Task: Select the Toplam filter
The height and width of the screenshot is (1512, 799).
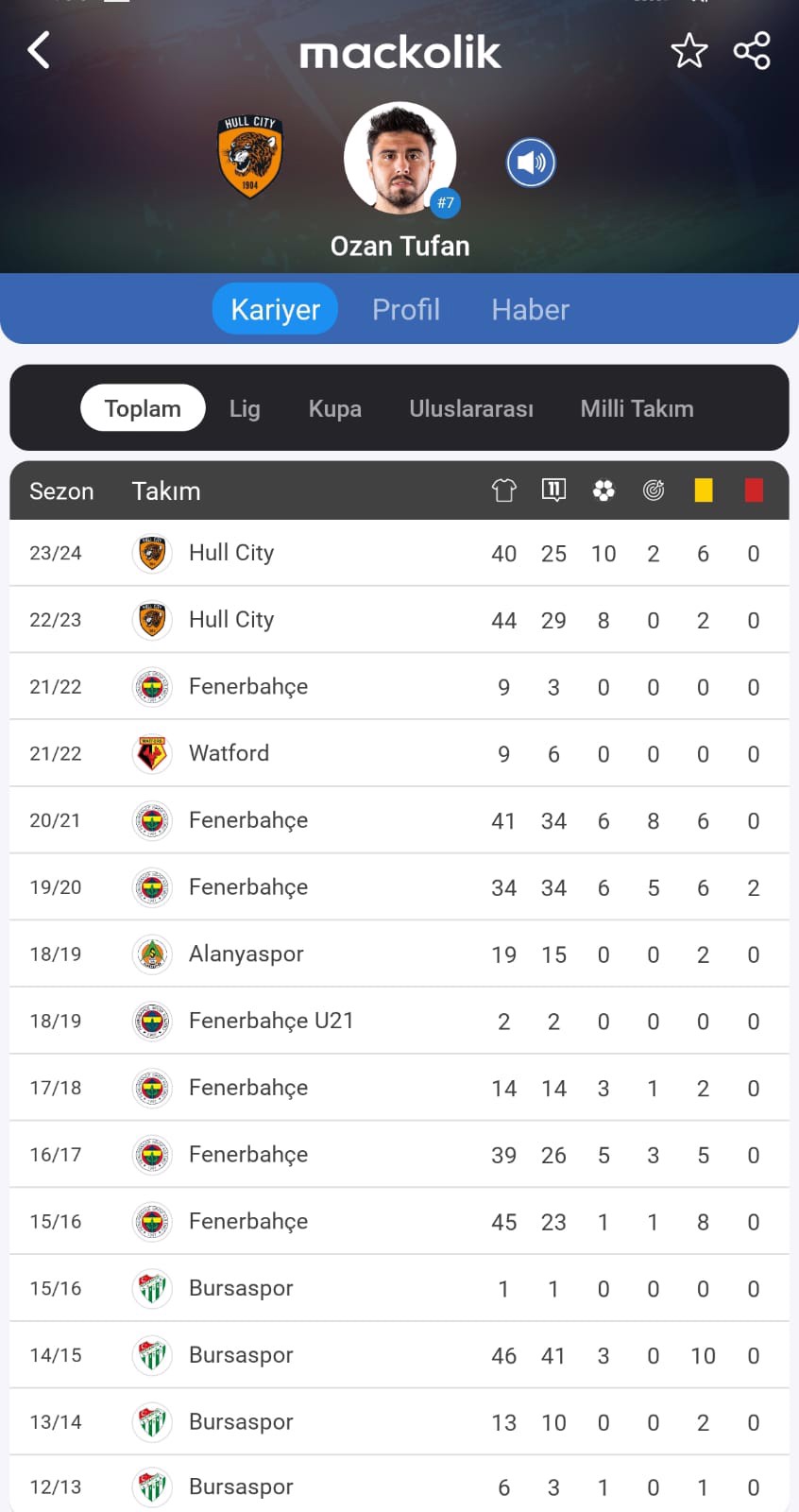Action: 143,408
